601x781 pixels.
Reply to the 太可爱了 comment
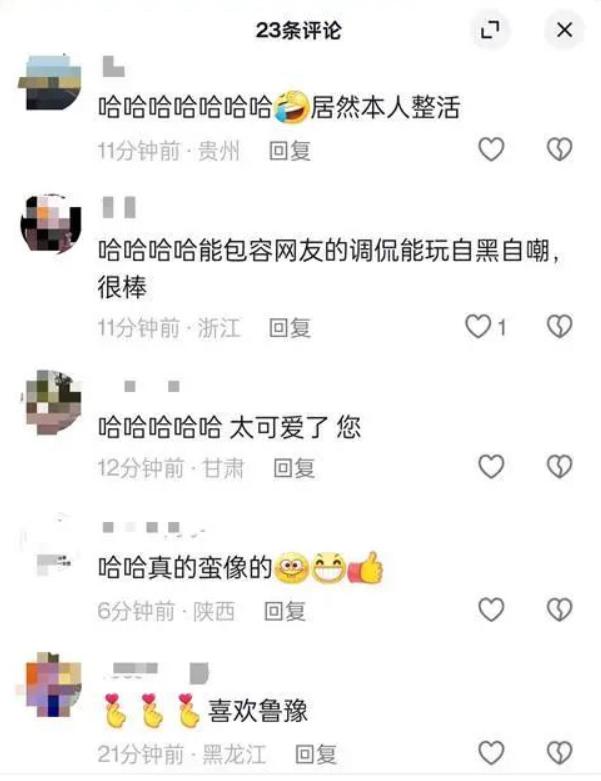tap(294, 468)
